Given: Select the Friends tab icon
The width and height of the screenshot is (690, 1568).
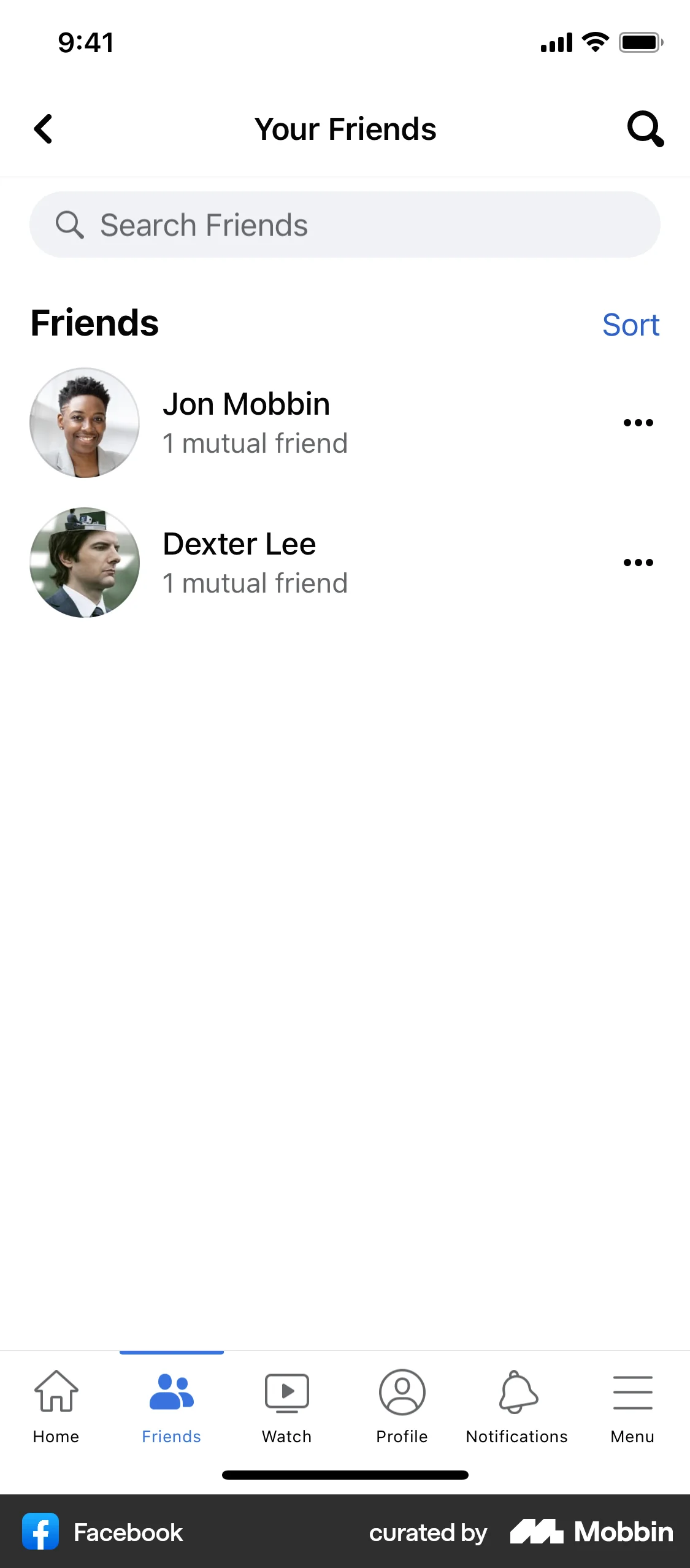Looking at the screenshot, I should point(171,1393).
